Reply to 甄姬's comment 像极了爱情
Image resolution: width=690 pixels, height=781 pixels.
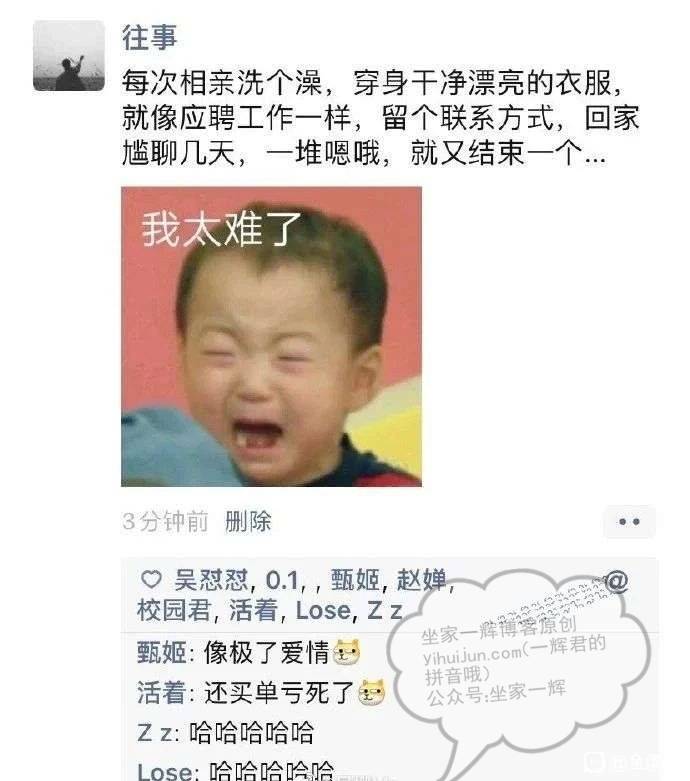(x=265, y=654)
